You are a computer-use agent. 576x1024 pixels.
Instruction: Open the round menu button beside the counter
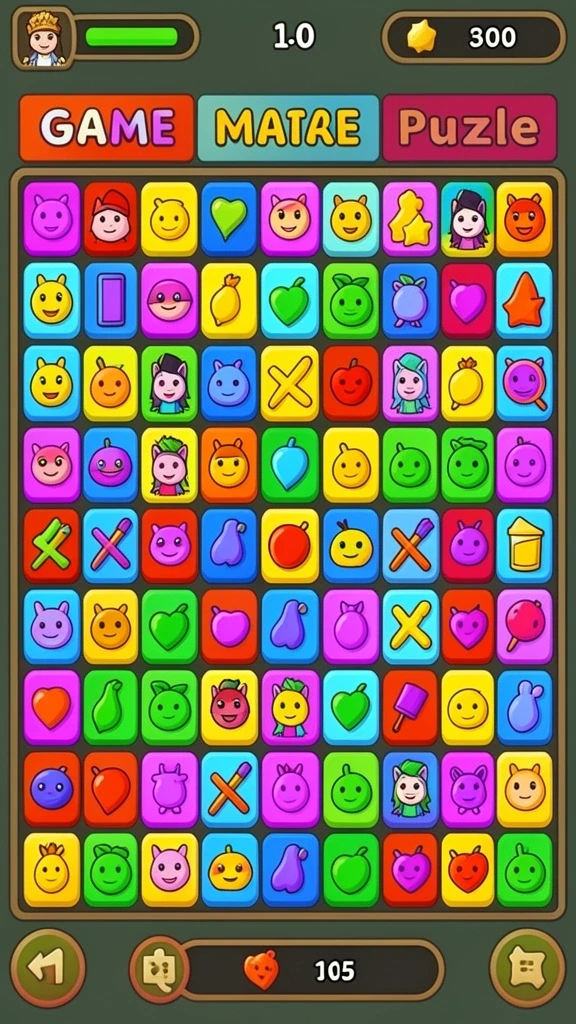[528, 968]
